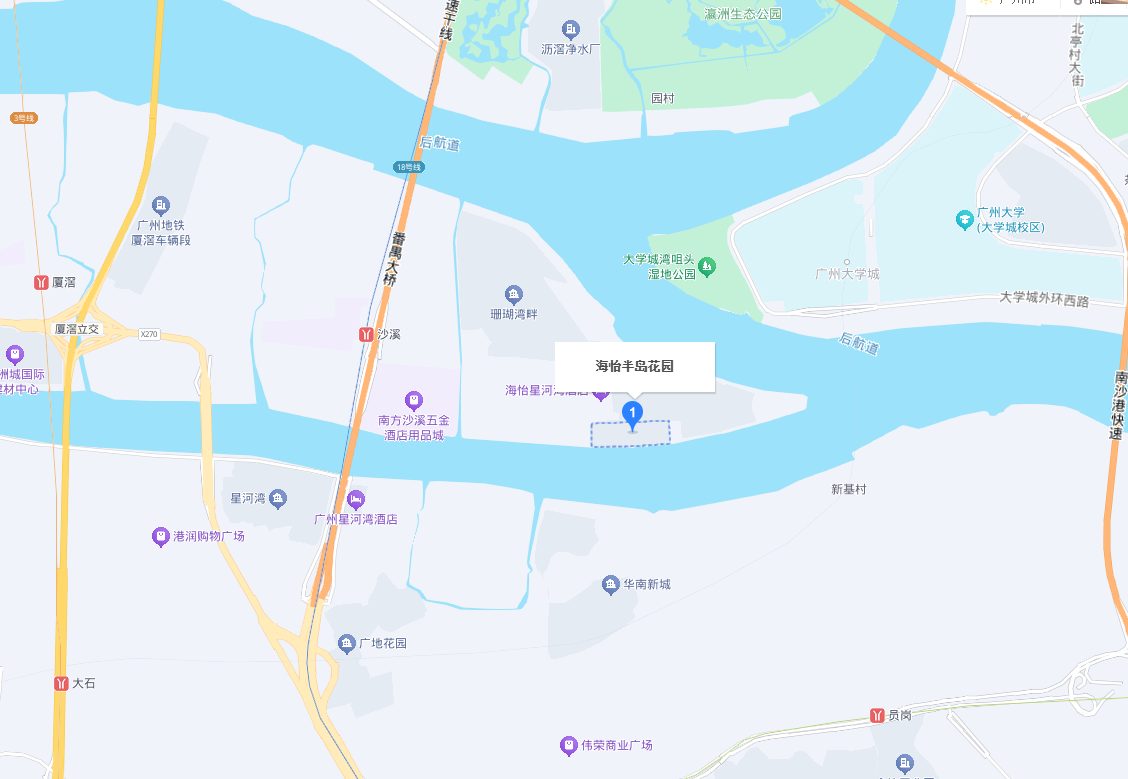Screen dimensions: 1128x779
Task: Tap the 星河湾 residential marker
Action: (x=277, y=498)
